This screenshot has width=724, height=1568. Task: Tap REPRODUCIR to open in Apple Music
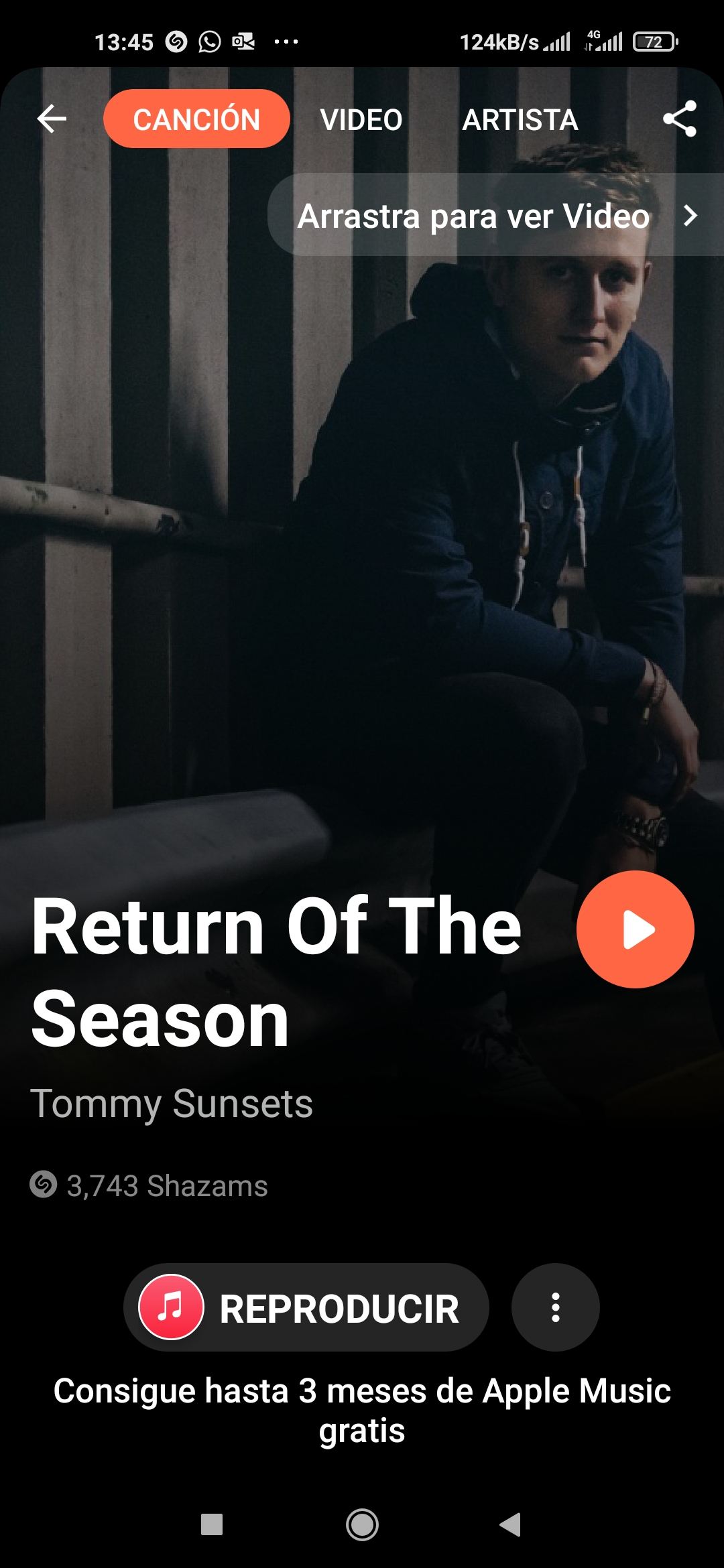[306, 1307]
